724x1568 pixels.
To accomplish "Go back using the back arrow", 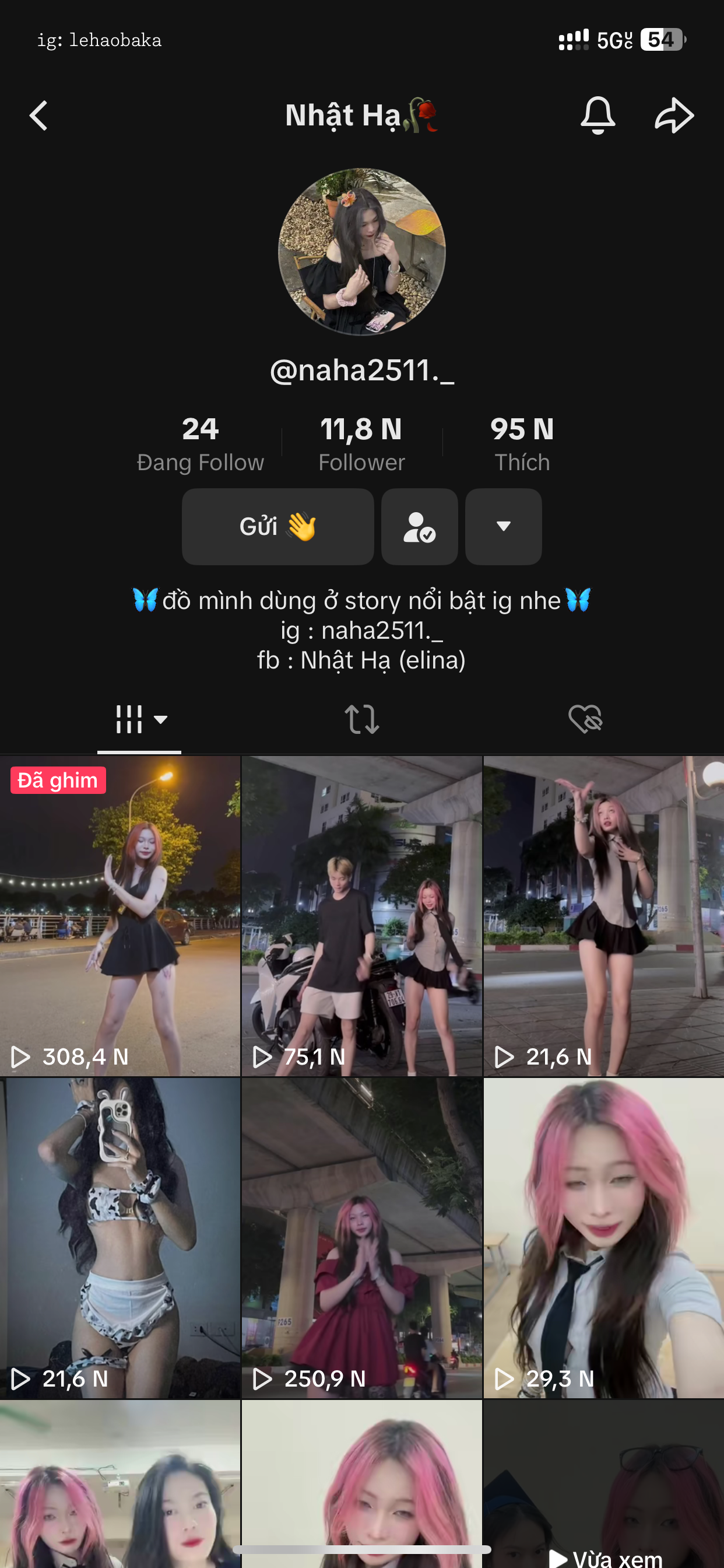I will 39,116.
